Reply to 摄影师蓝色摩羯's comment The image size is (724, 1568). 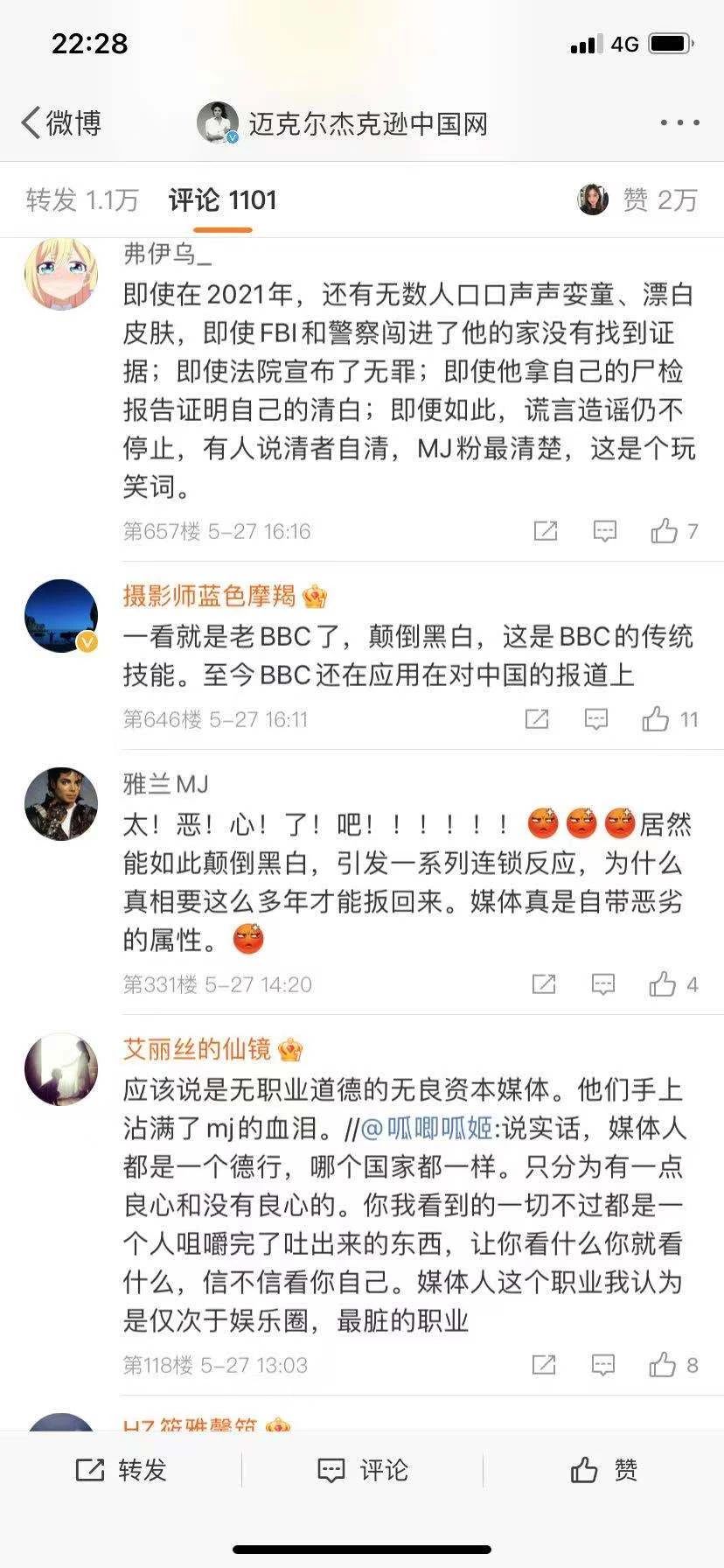pos(595,719)
